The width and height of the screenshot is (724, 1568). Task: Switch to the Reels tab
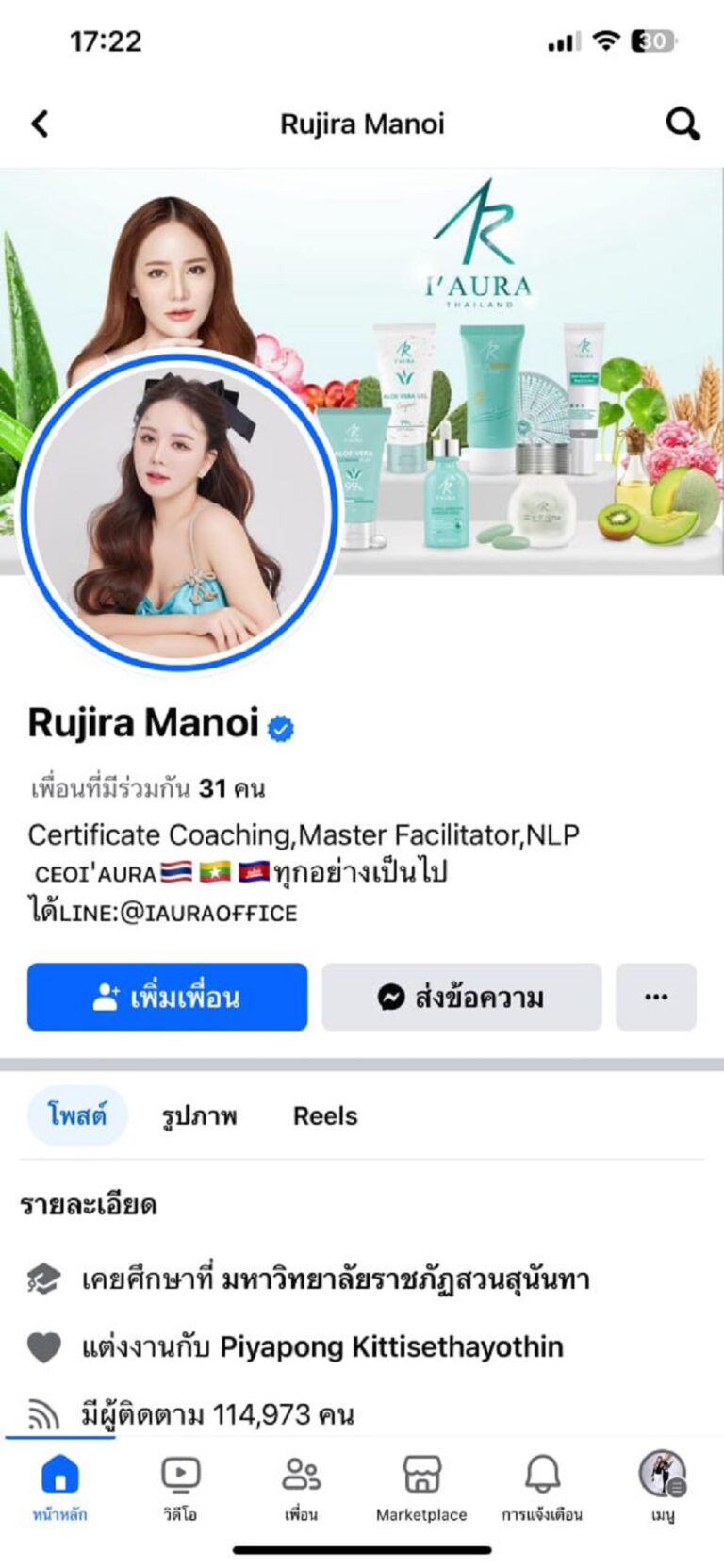click(x=325, y=1115)
